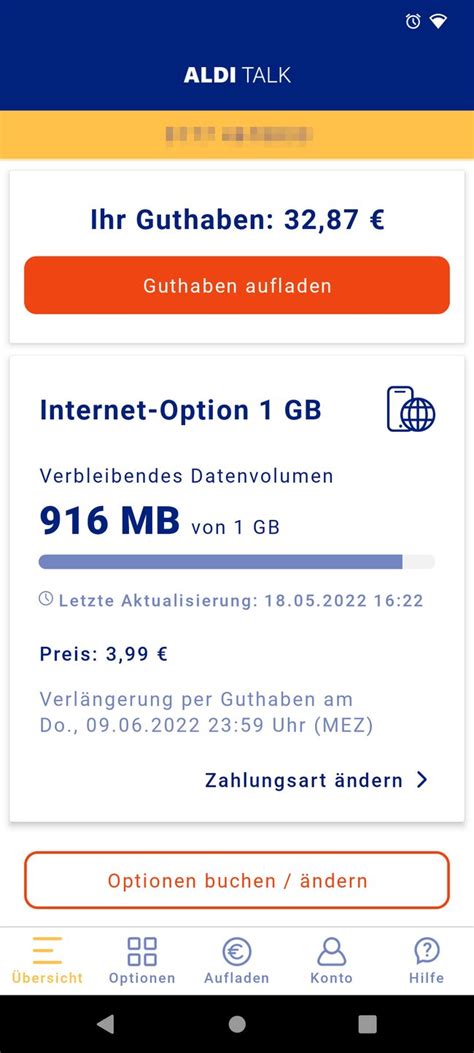
Task: Select the Übersicht tab
Action: coord(47,960)
